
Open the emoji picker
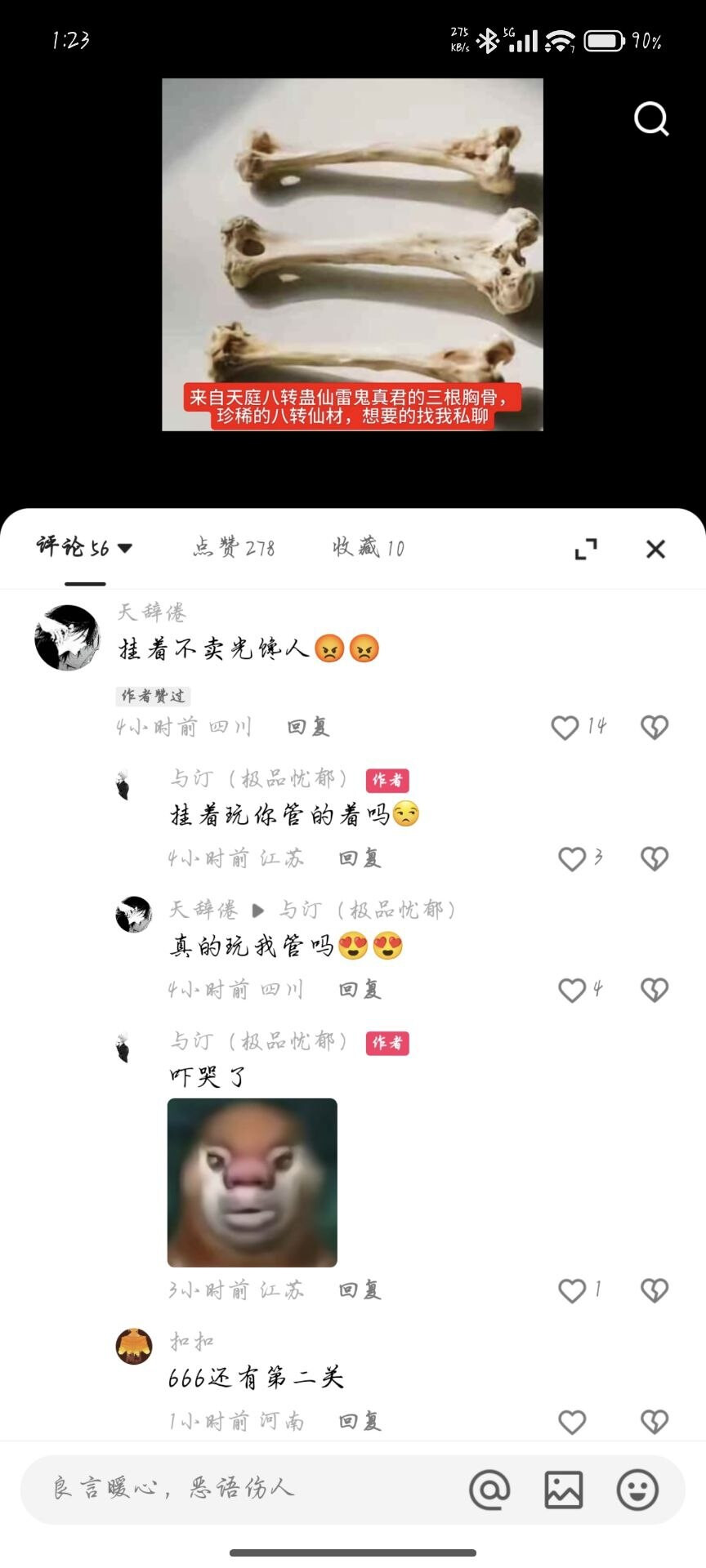pyautogui.click(x=637, y=1490)
